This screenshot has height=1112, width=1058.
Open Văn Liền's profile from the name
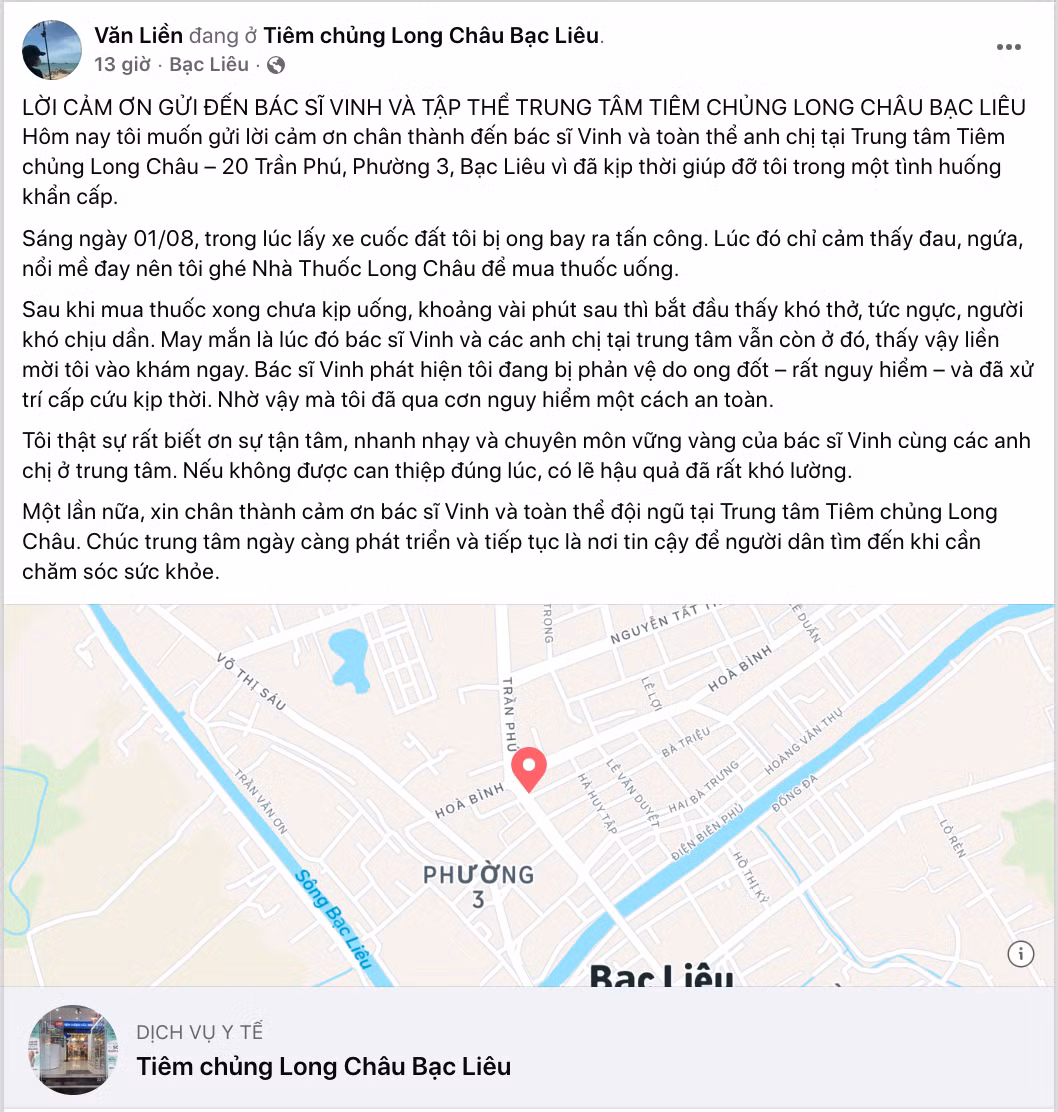[x=138, y=36]
